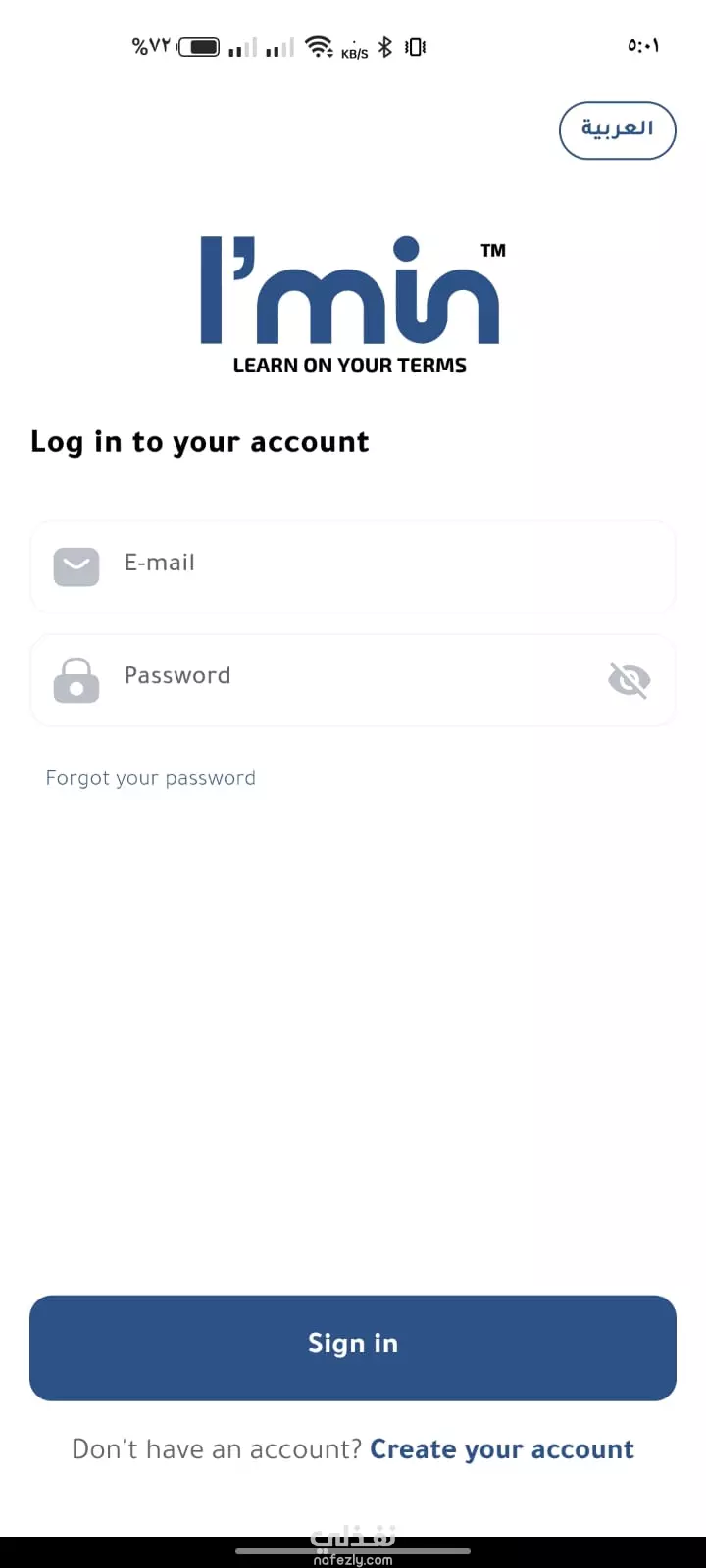The image size is (706, 1568).
Task: Show the password with the eye icon
Action: [630, 680]
